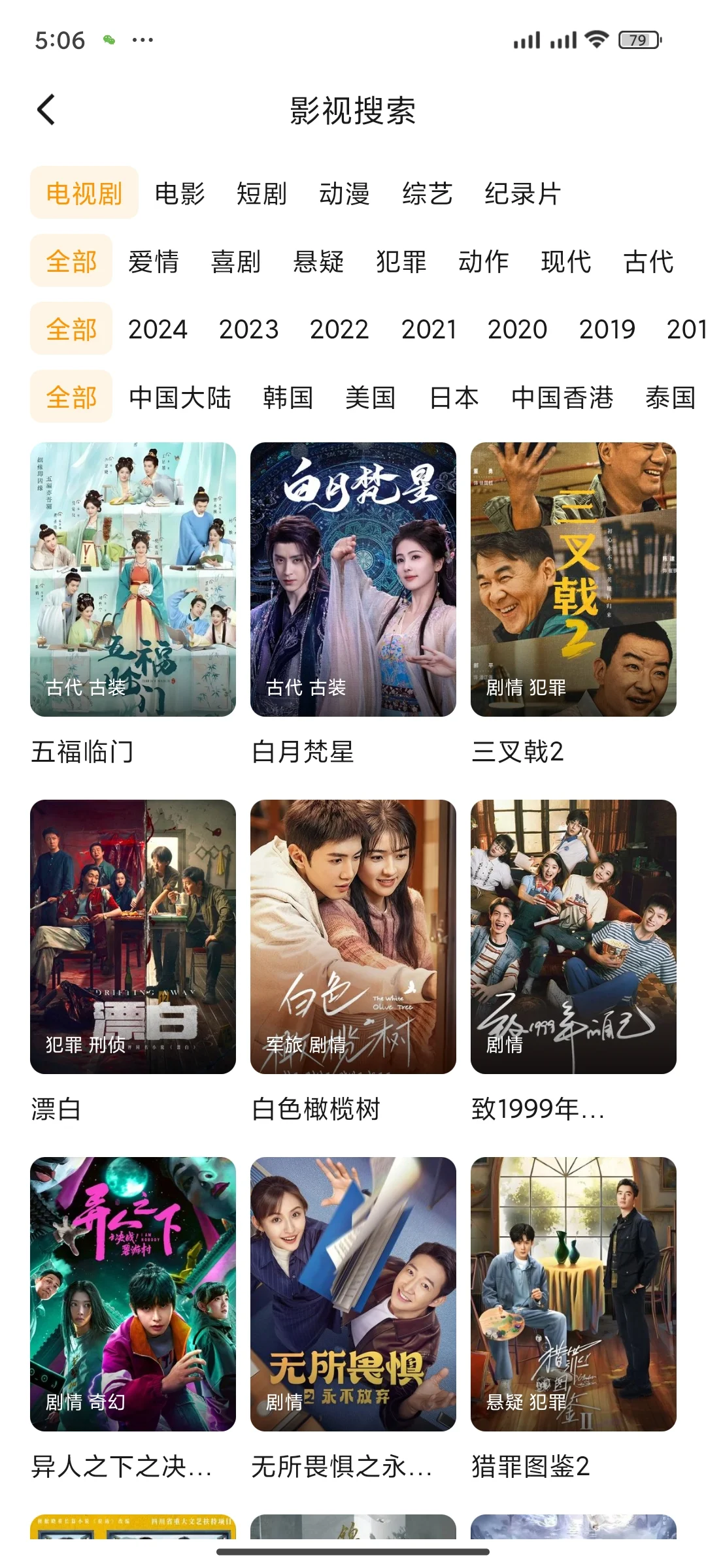Choose the 古代 genre filter
The image size is (706, 1568).
coord(648,261)
